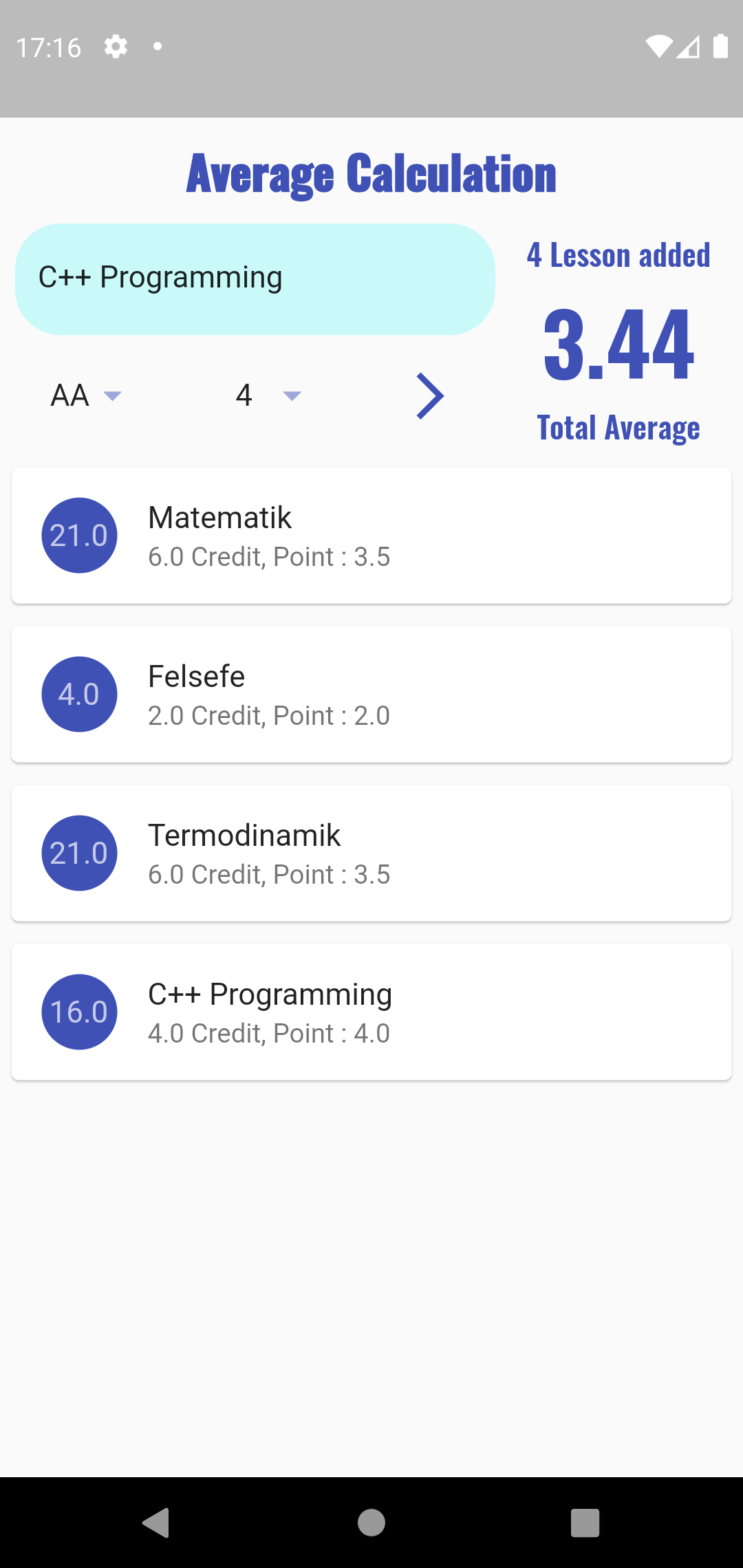Select the Matematik lesson card
This screenshot has width=743, height=1568.
point(371,536)
